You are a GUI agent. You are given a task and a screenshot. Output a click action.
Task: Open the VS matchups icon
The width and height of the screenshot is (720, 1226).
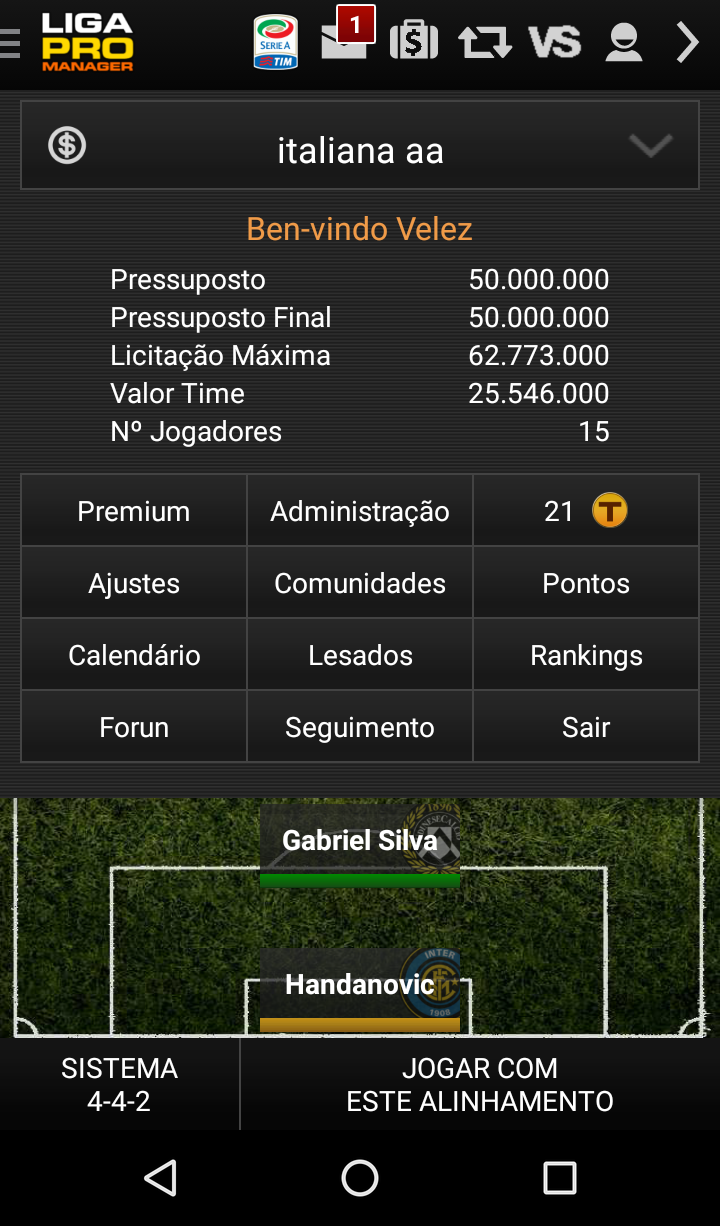pyautogui.click(x=554, y=42)
